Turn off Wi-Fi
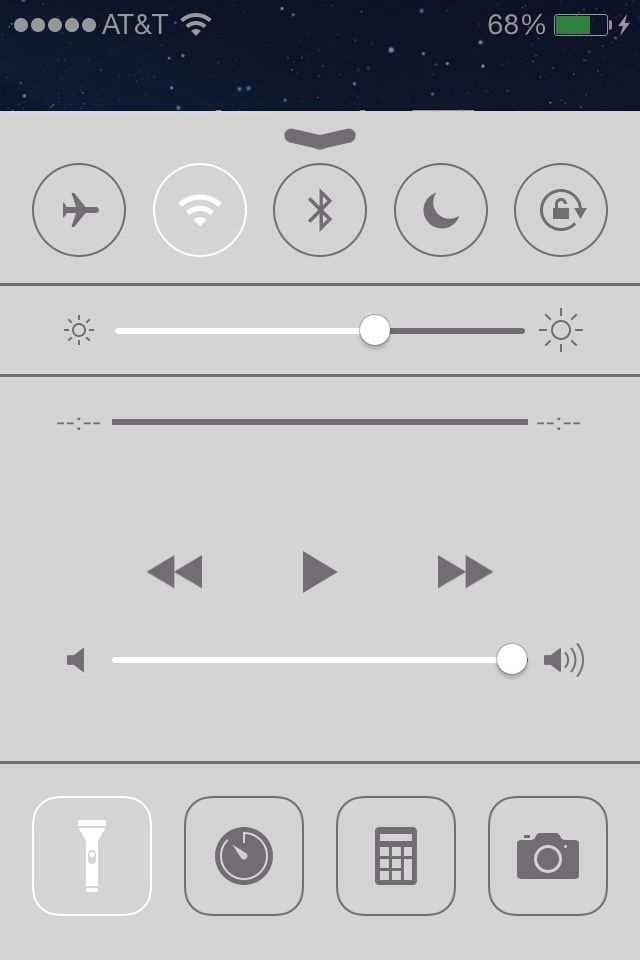 (200, 210)
